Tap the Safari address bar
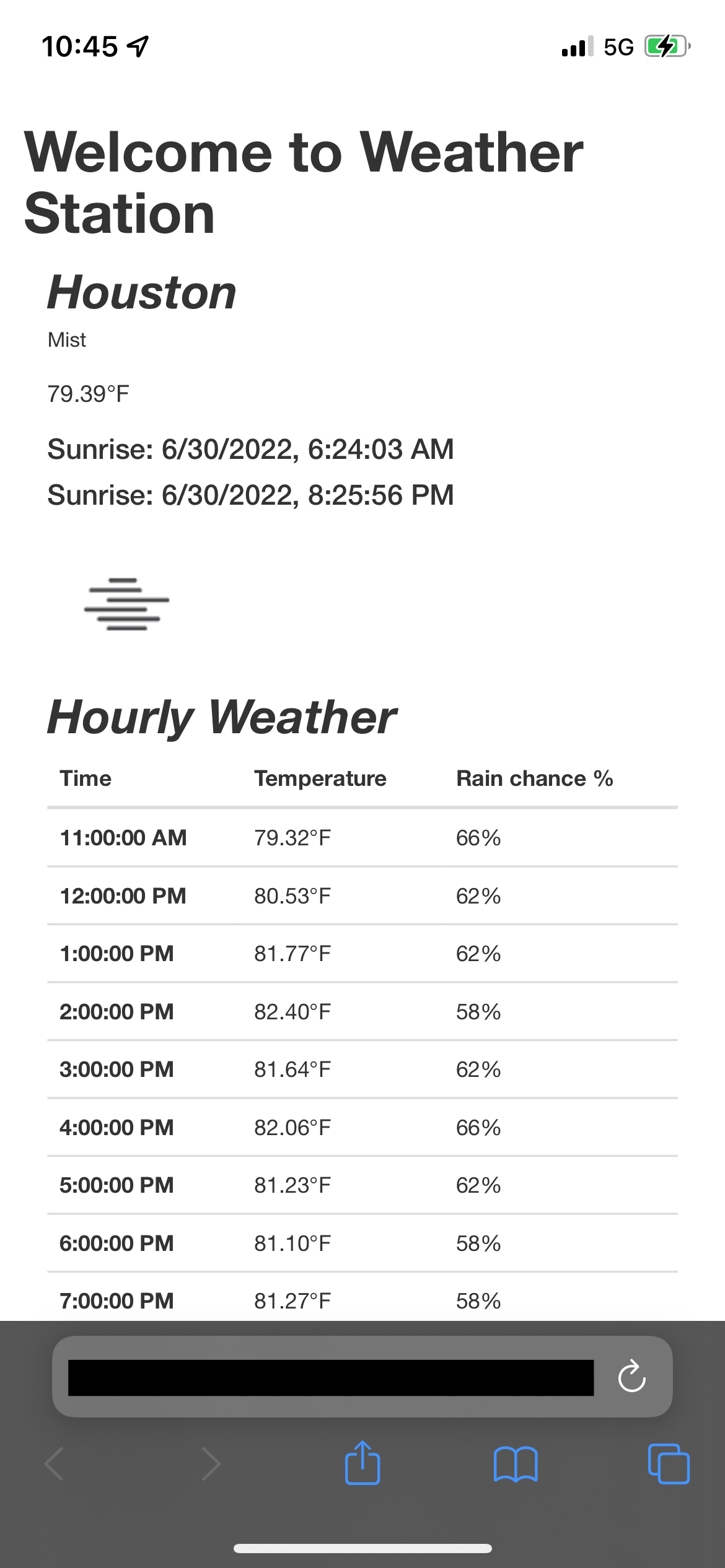This screenshot has width=725, height=1568. click(x=330, y=1377)
